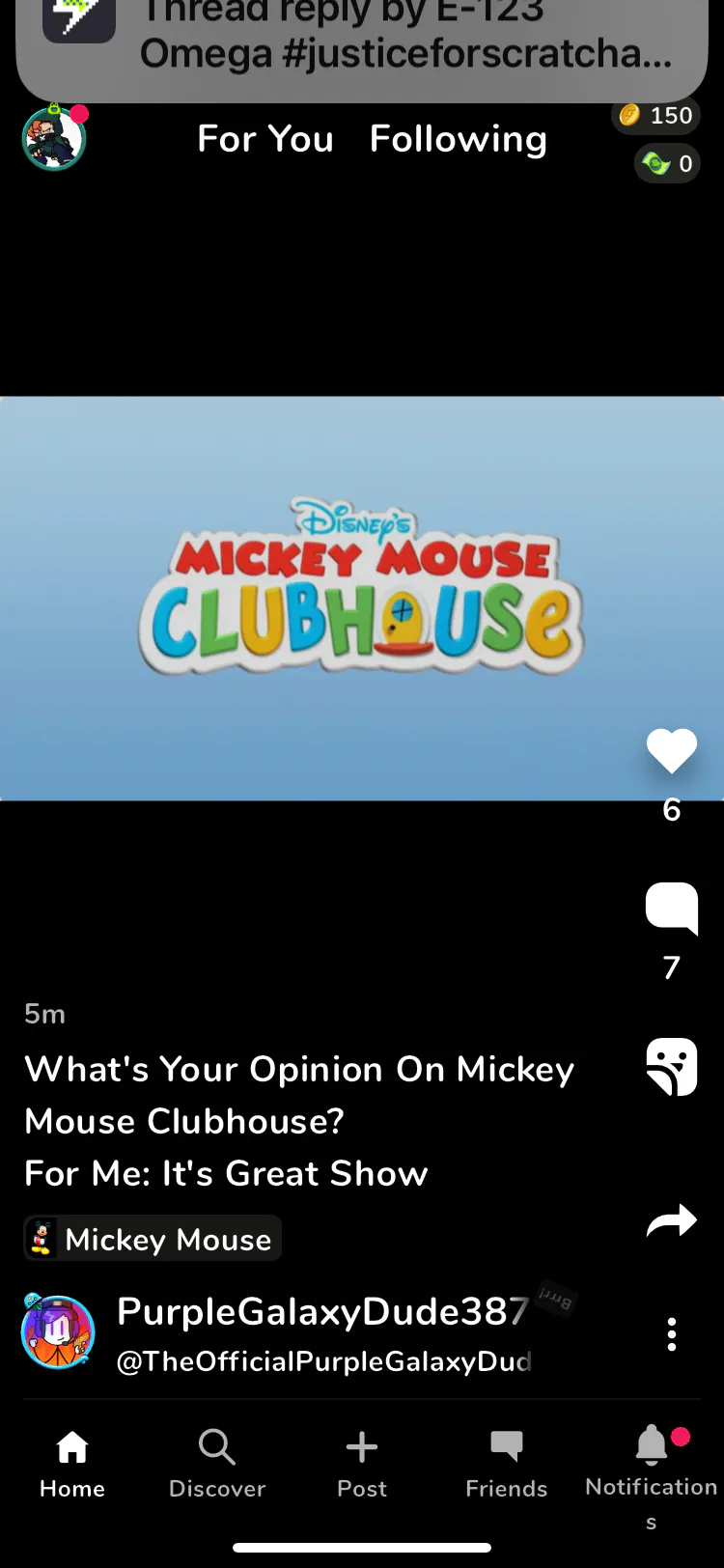Create a new Post
Screen dimensions: 724x1568
[x=362, y=1464]
